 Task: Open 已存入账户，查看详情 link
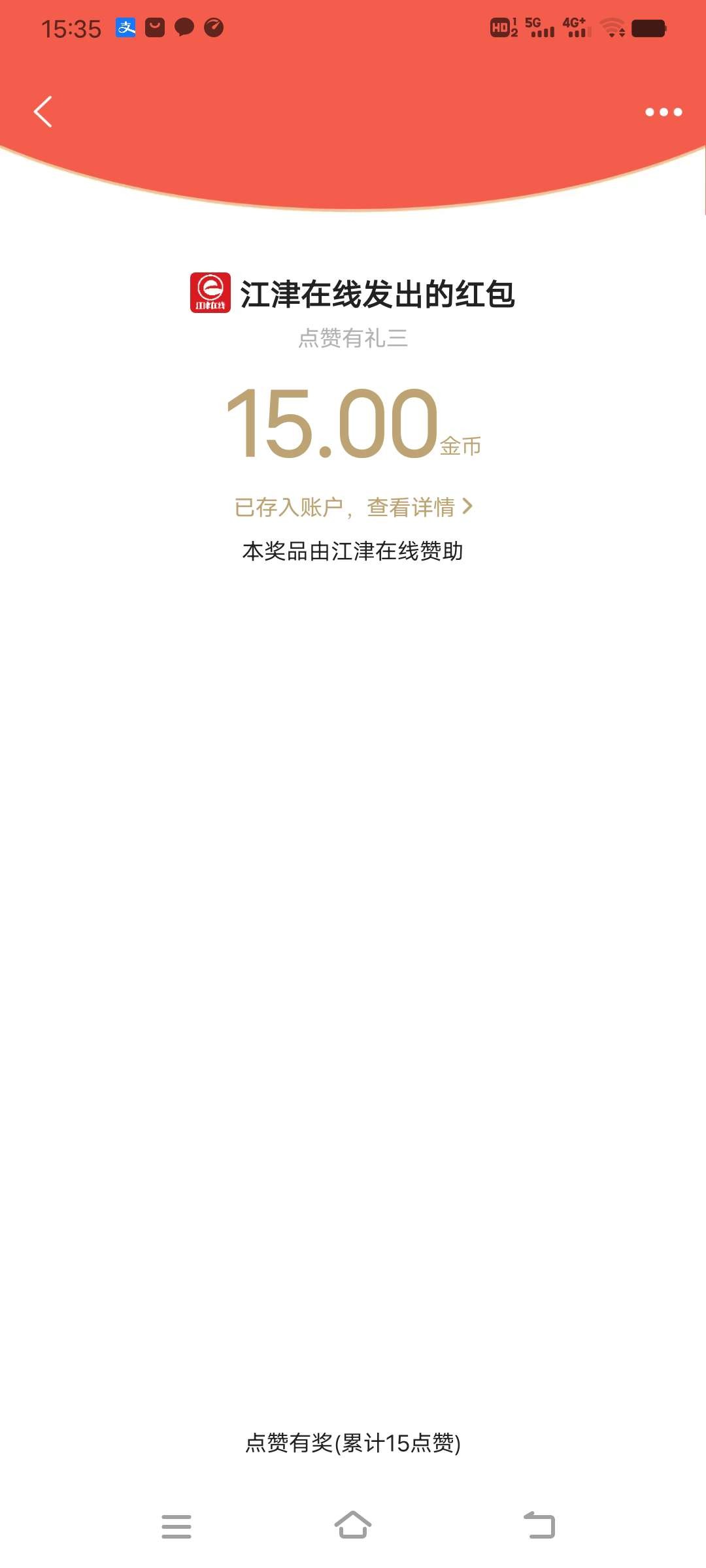pyautogui.click(x=353, y=507)
